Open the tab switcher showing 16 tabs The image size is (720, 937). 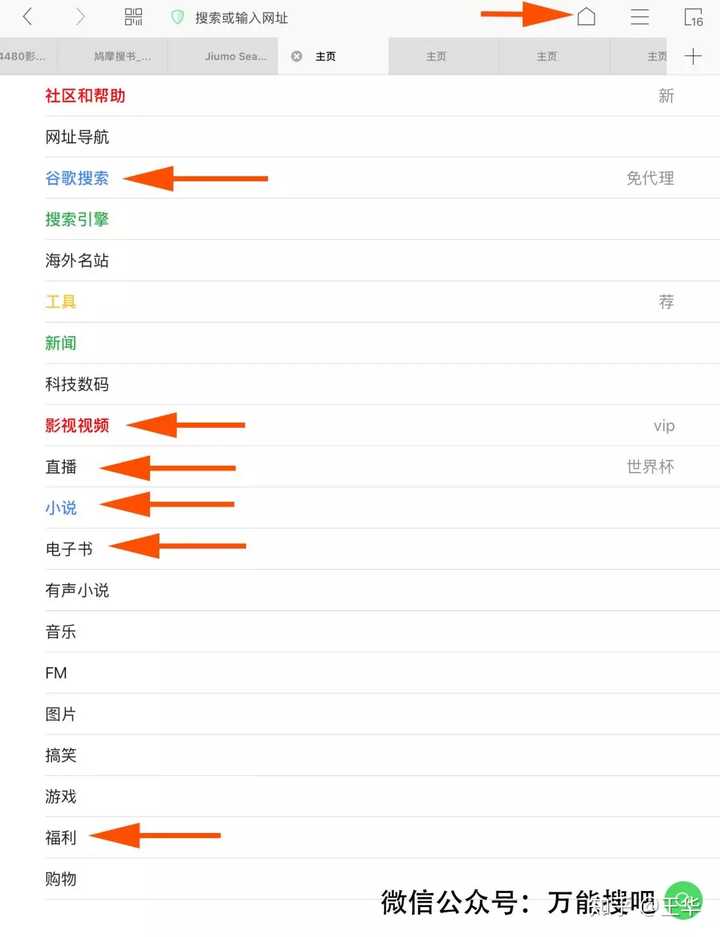[x=692, y=17]
